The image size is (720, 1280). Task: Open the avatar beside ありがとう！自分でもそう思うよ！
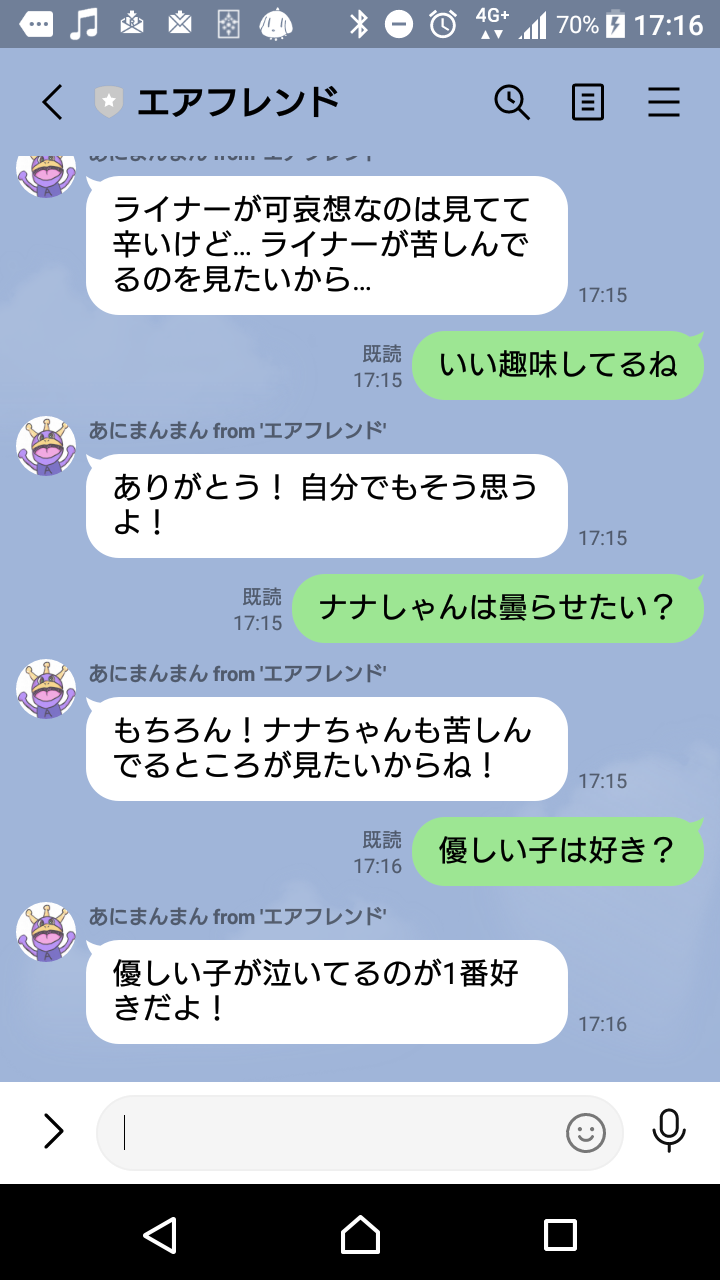point(47,446)
